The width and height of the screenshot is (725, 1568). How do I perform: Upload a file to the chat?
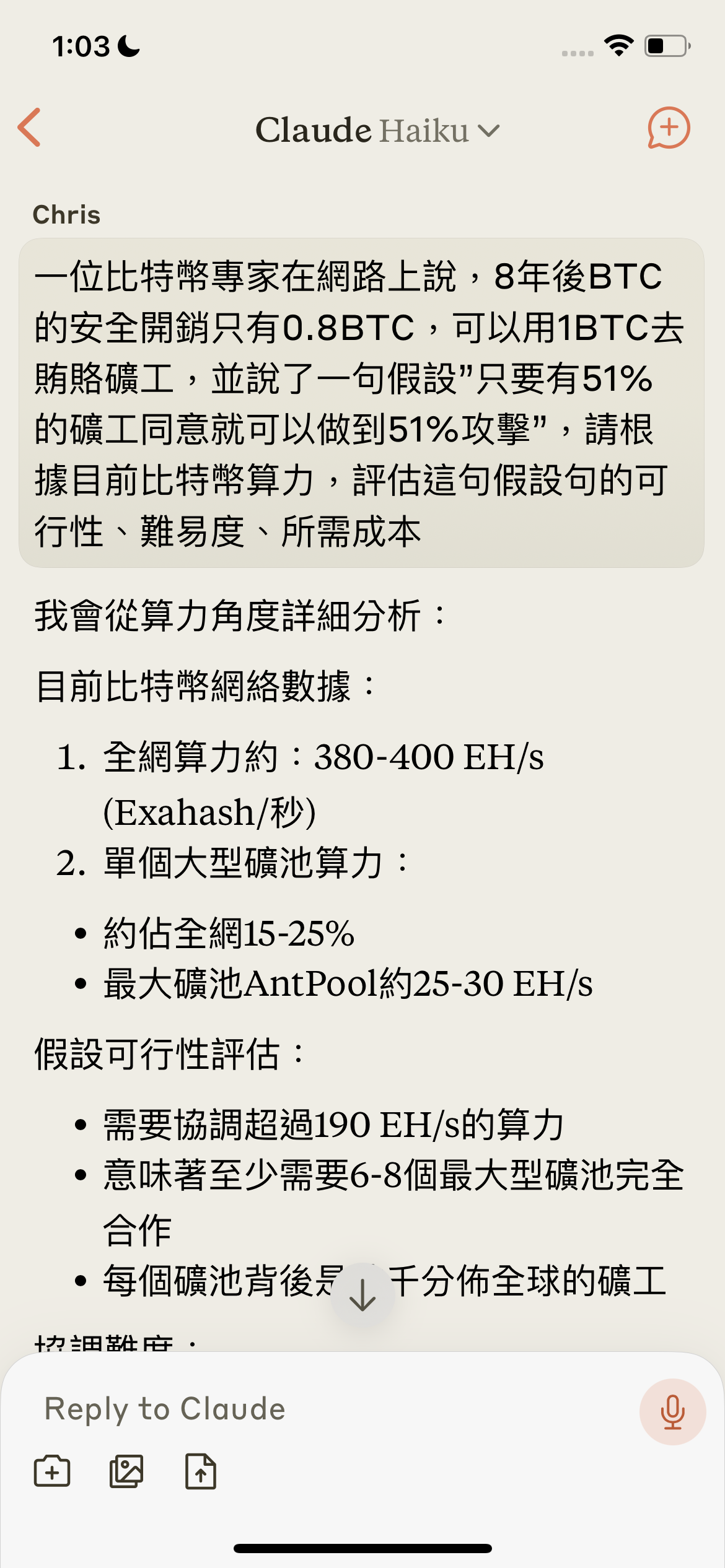pyautogui.click(x=201, y=1471)
